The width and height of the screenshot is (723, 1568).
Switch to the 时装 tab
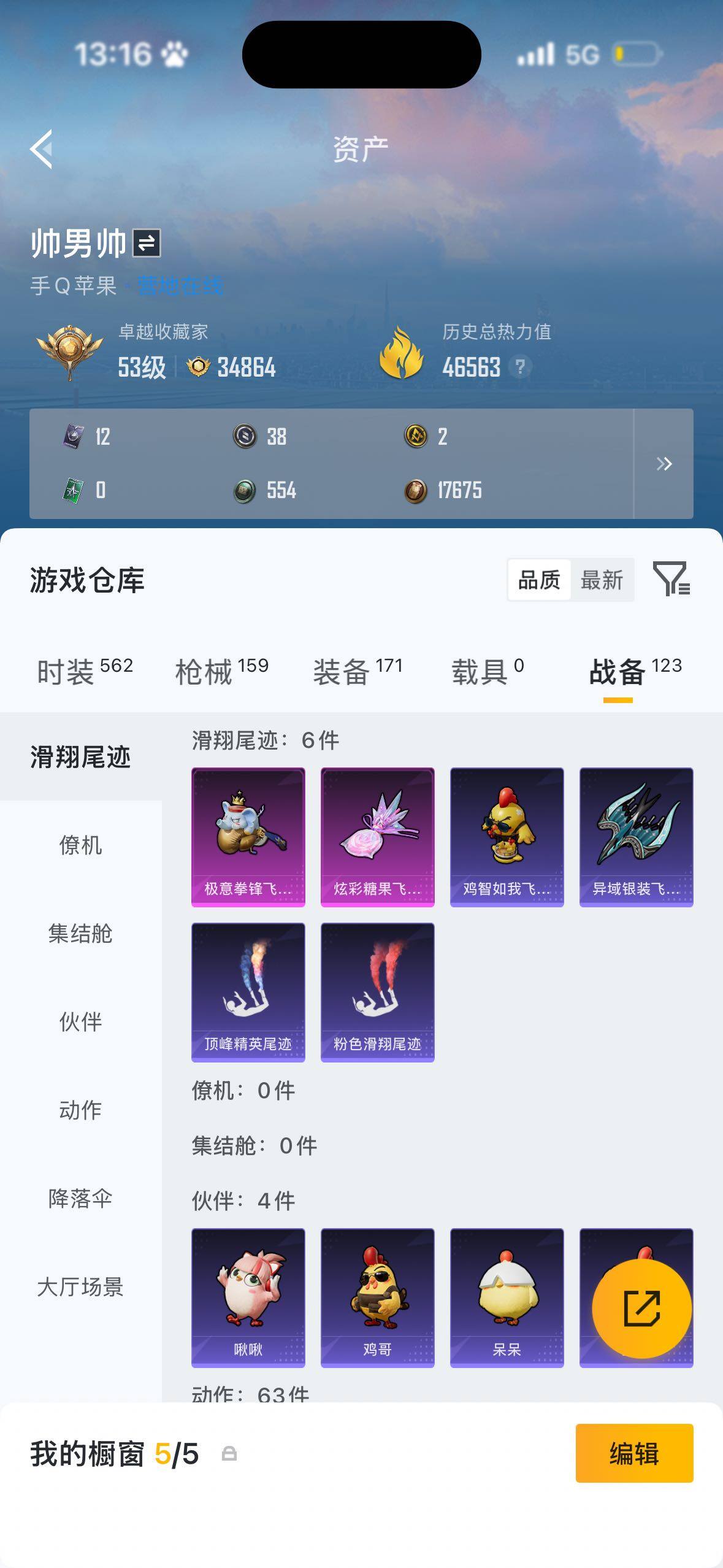85,671
